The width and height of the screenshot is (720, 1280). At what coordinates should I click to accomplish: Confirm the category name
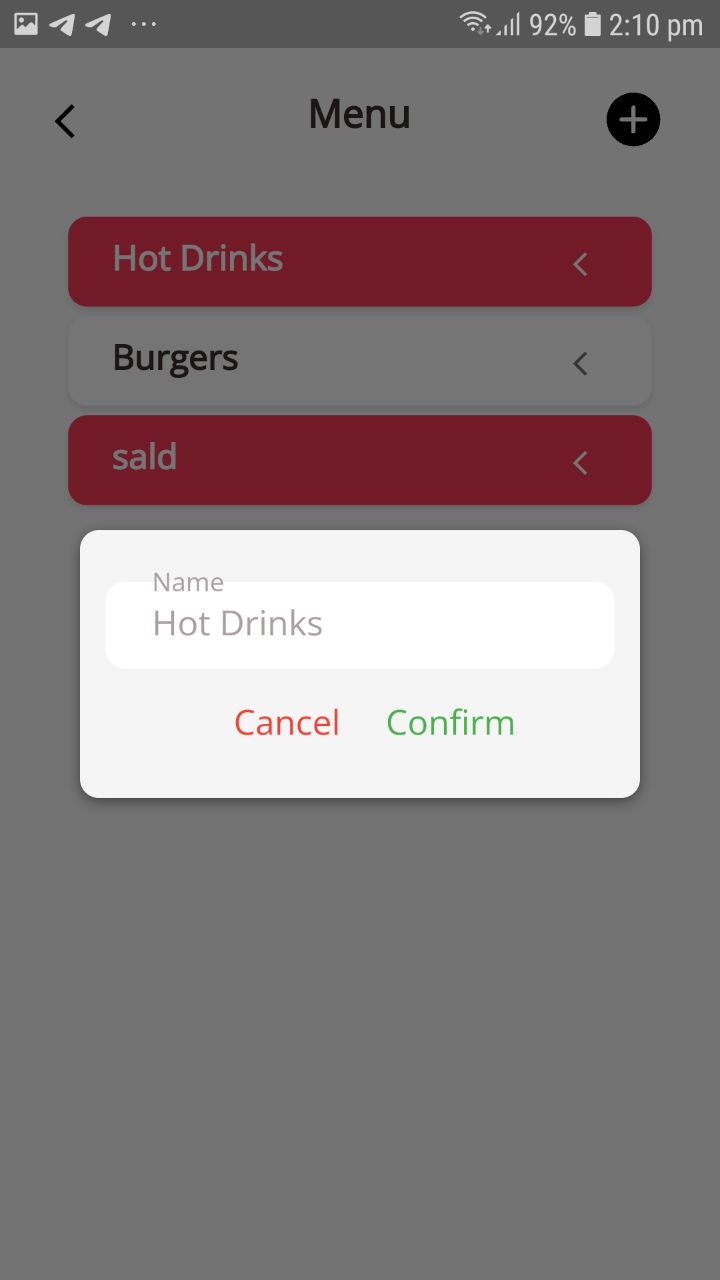[451, 723]
